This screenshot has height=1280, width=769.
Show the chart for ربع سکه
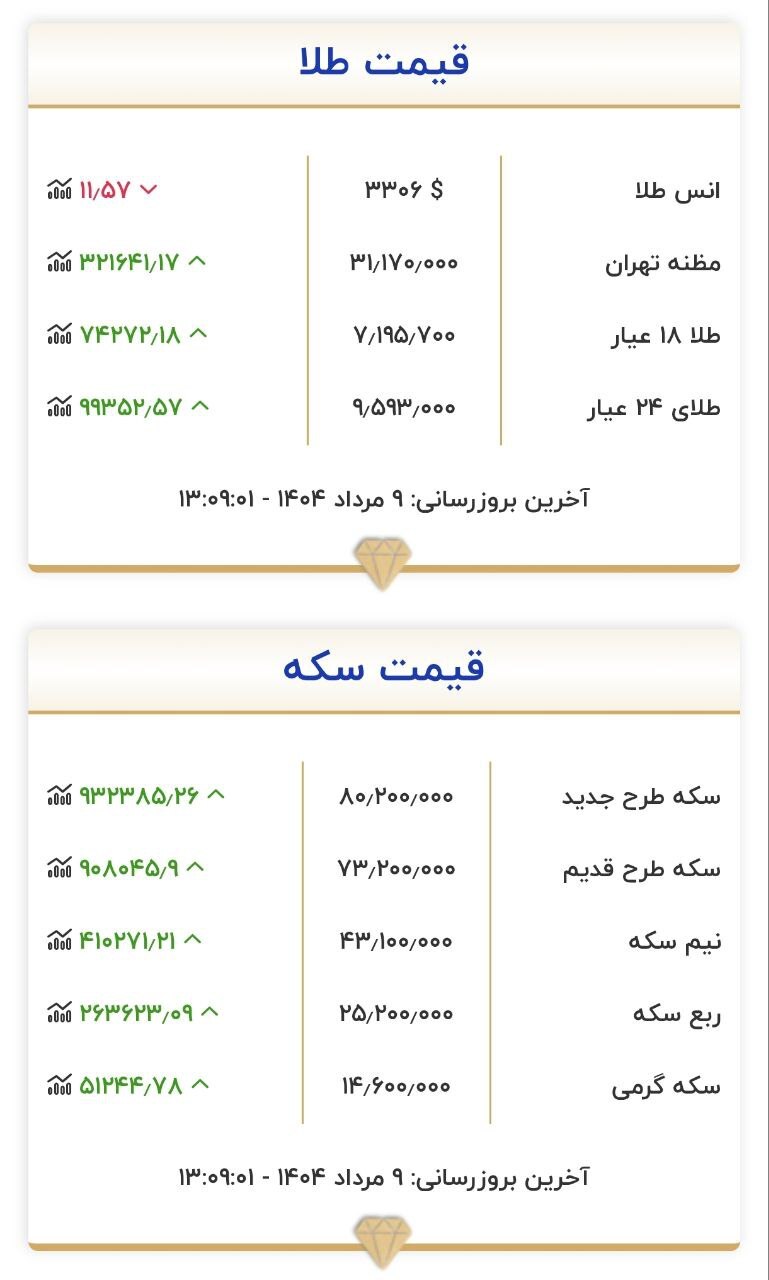[60, 1012]
